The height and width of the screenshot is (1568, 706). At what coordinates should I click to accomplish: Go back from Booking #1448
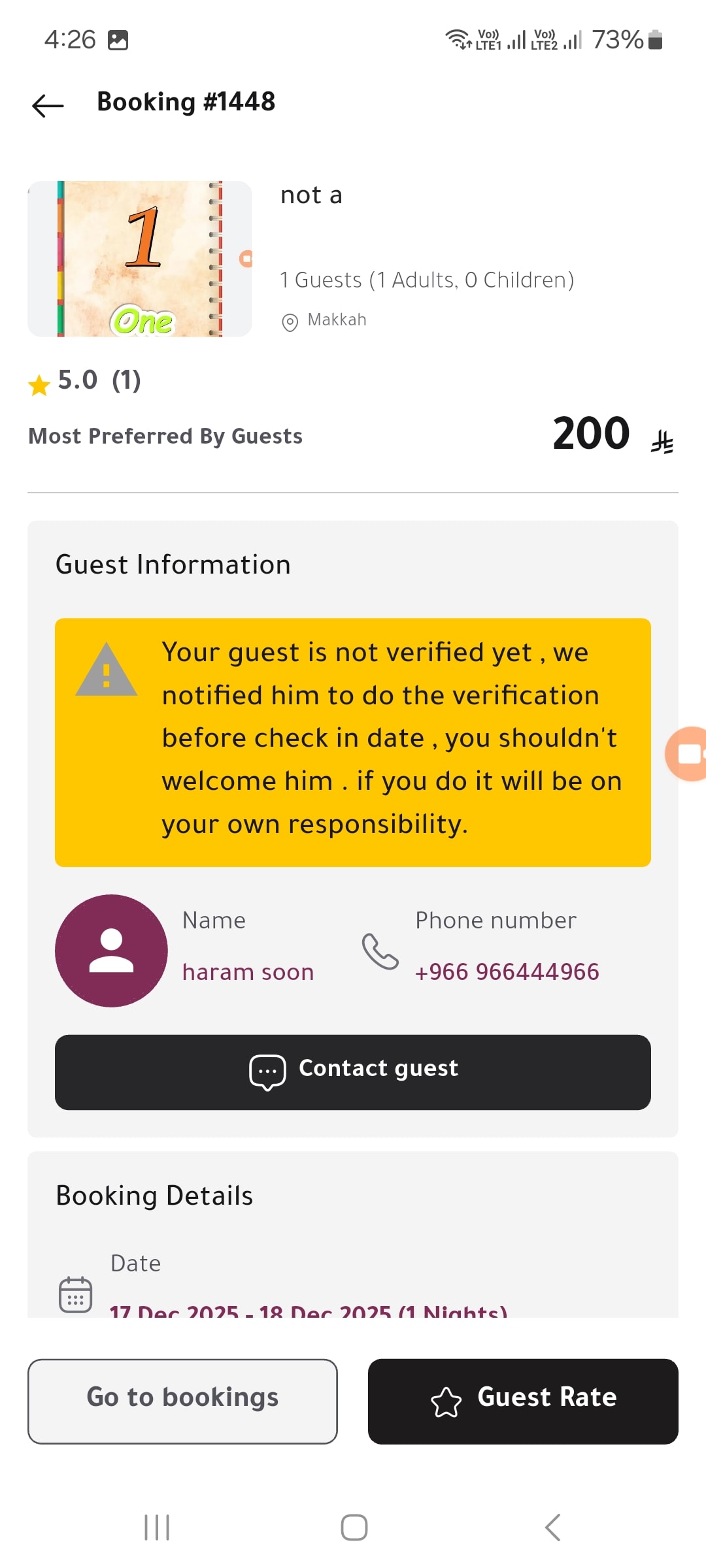point(48,105)
